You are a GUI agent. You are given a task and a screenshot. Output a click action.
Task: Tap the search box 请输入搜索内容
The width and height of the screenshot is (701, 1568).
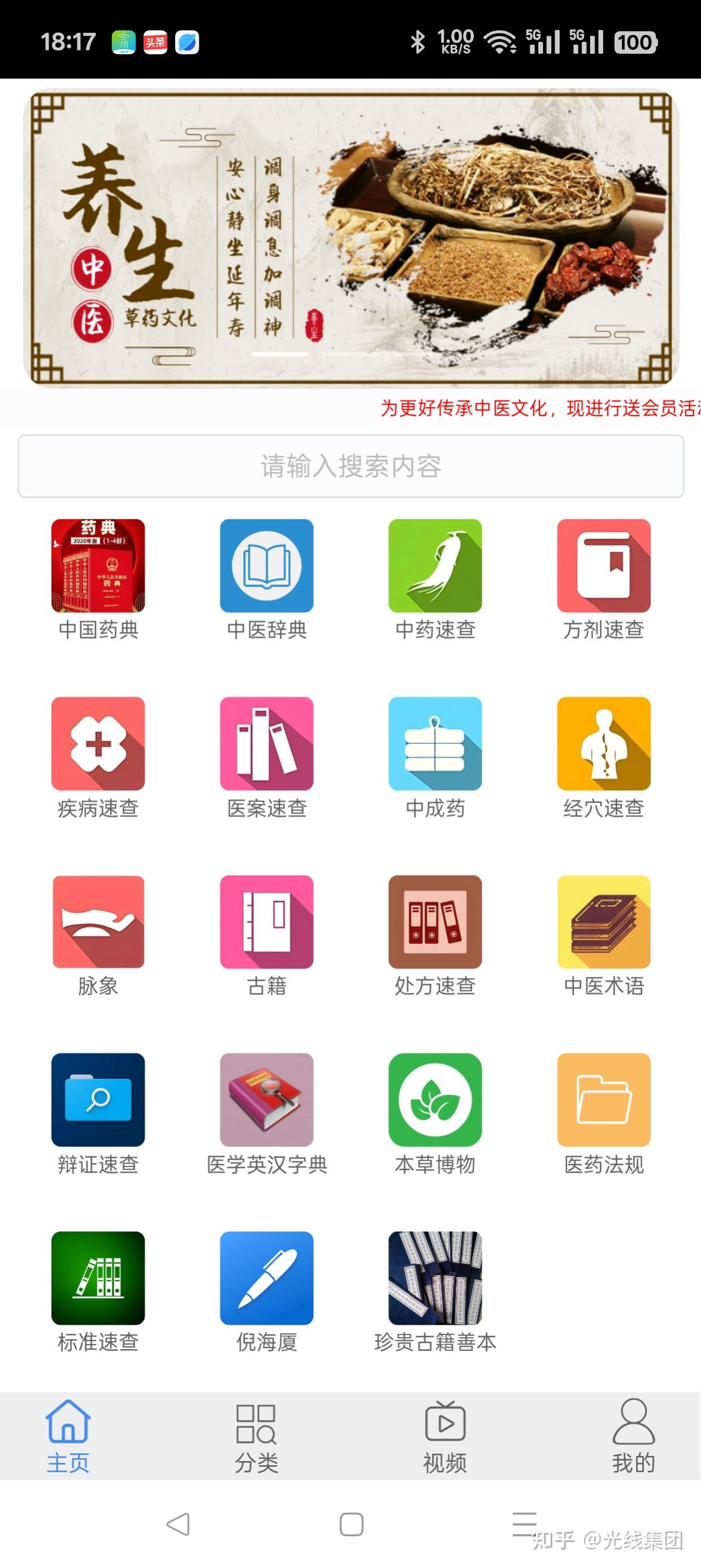click(350, 466)
